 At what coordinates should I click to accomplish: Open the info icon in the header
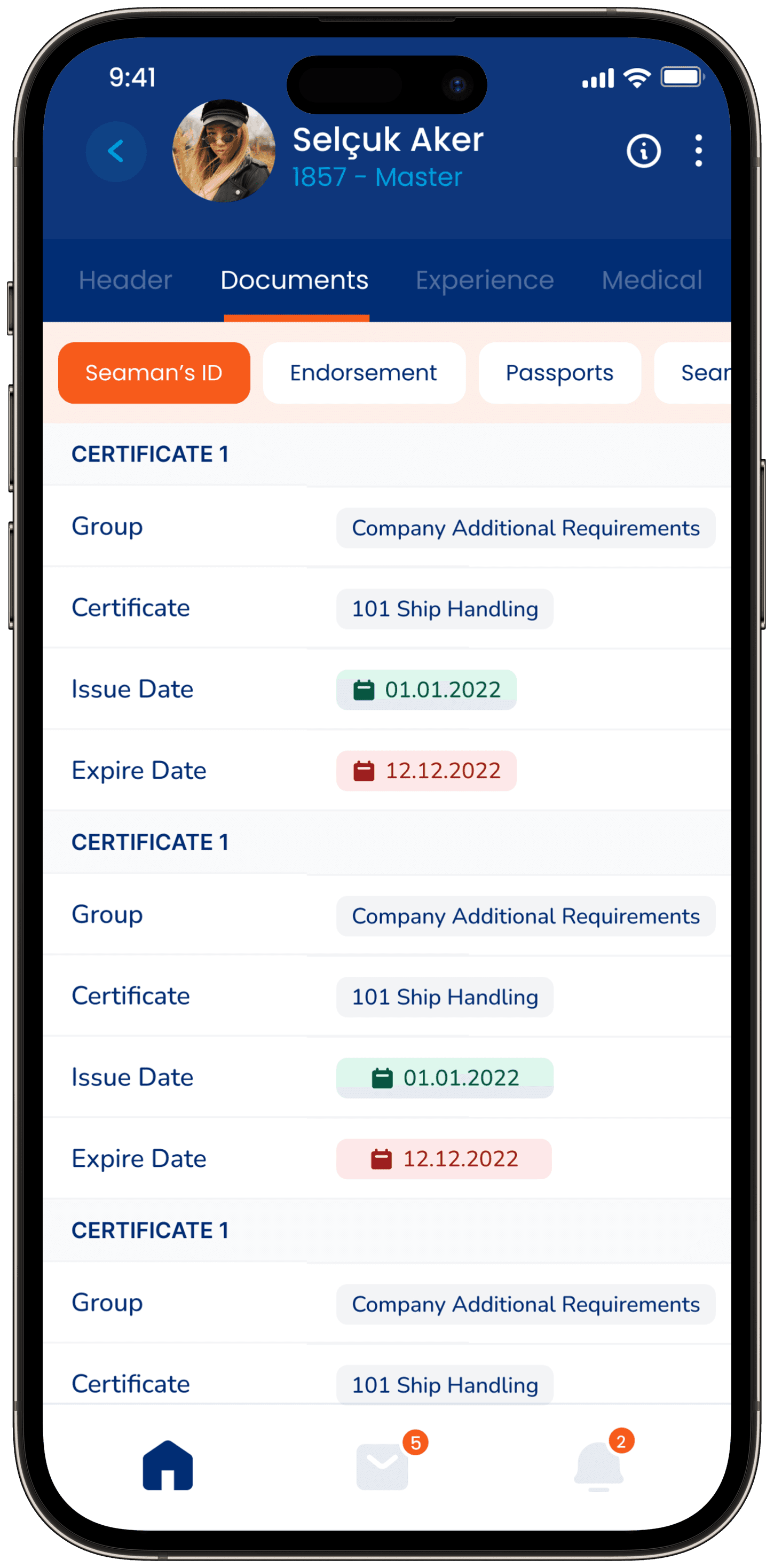(643, 151)
